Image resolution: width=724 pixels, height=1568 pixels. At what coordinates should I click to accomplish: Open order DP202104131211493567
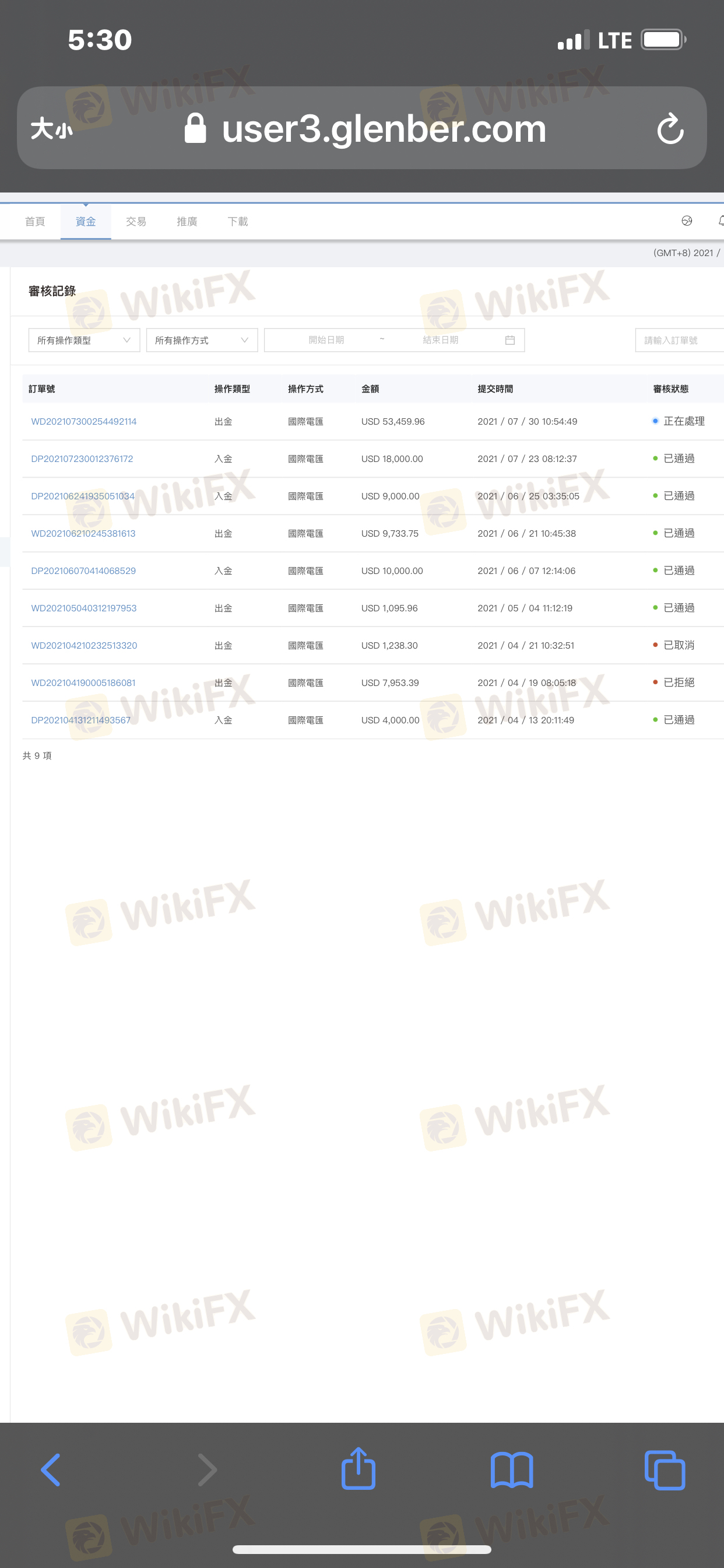[81, 720]
